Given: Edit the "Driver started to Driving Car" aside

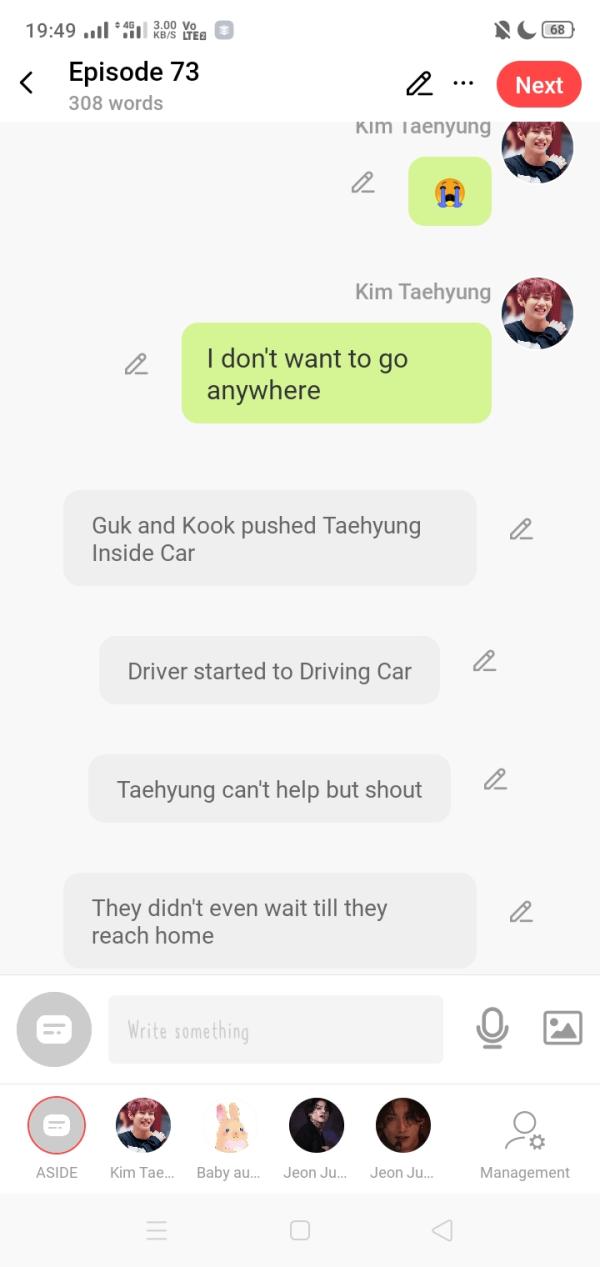Looking at the screenshot, I should [x=484, y=661].
